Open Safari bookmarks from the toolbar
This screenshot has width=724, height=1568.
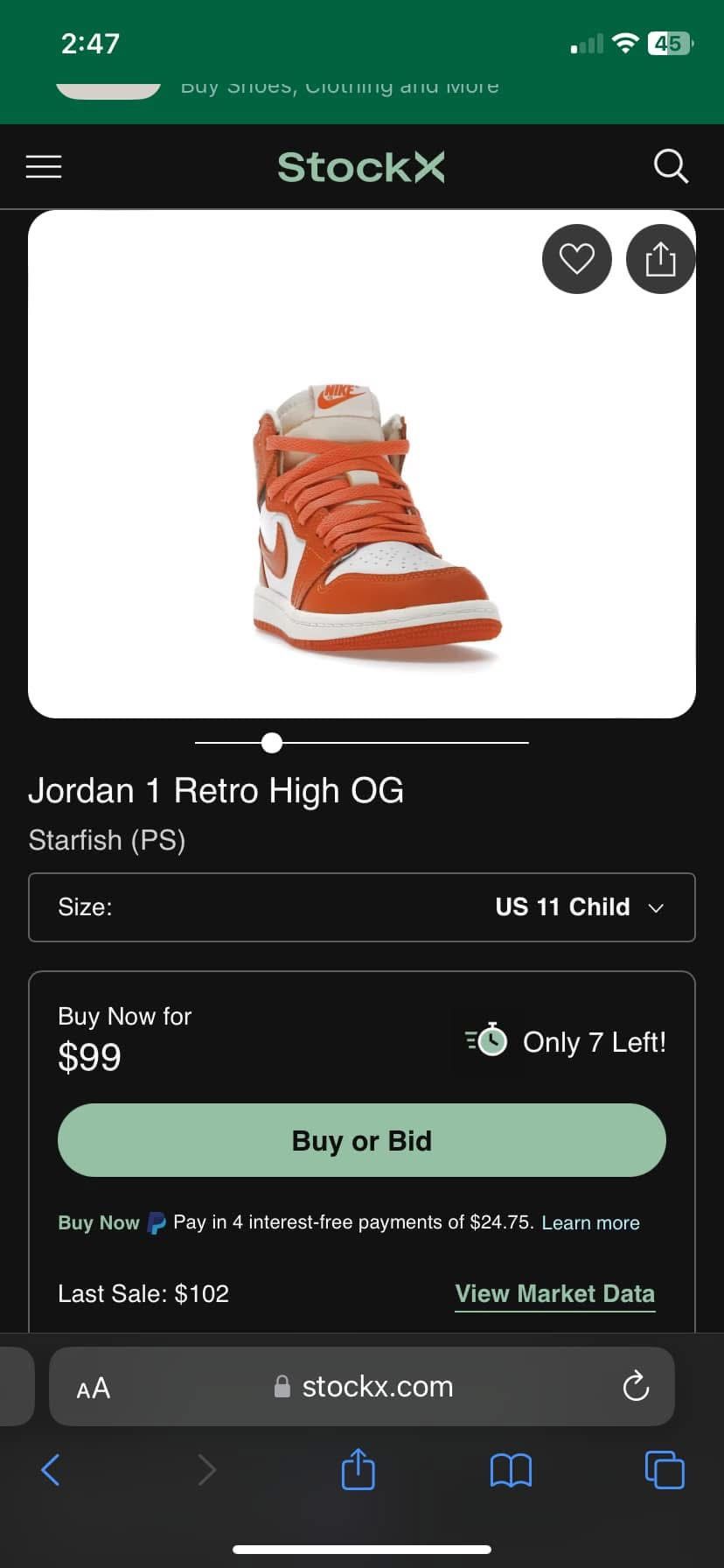(511, 1470)
